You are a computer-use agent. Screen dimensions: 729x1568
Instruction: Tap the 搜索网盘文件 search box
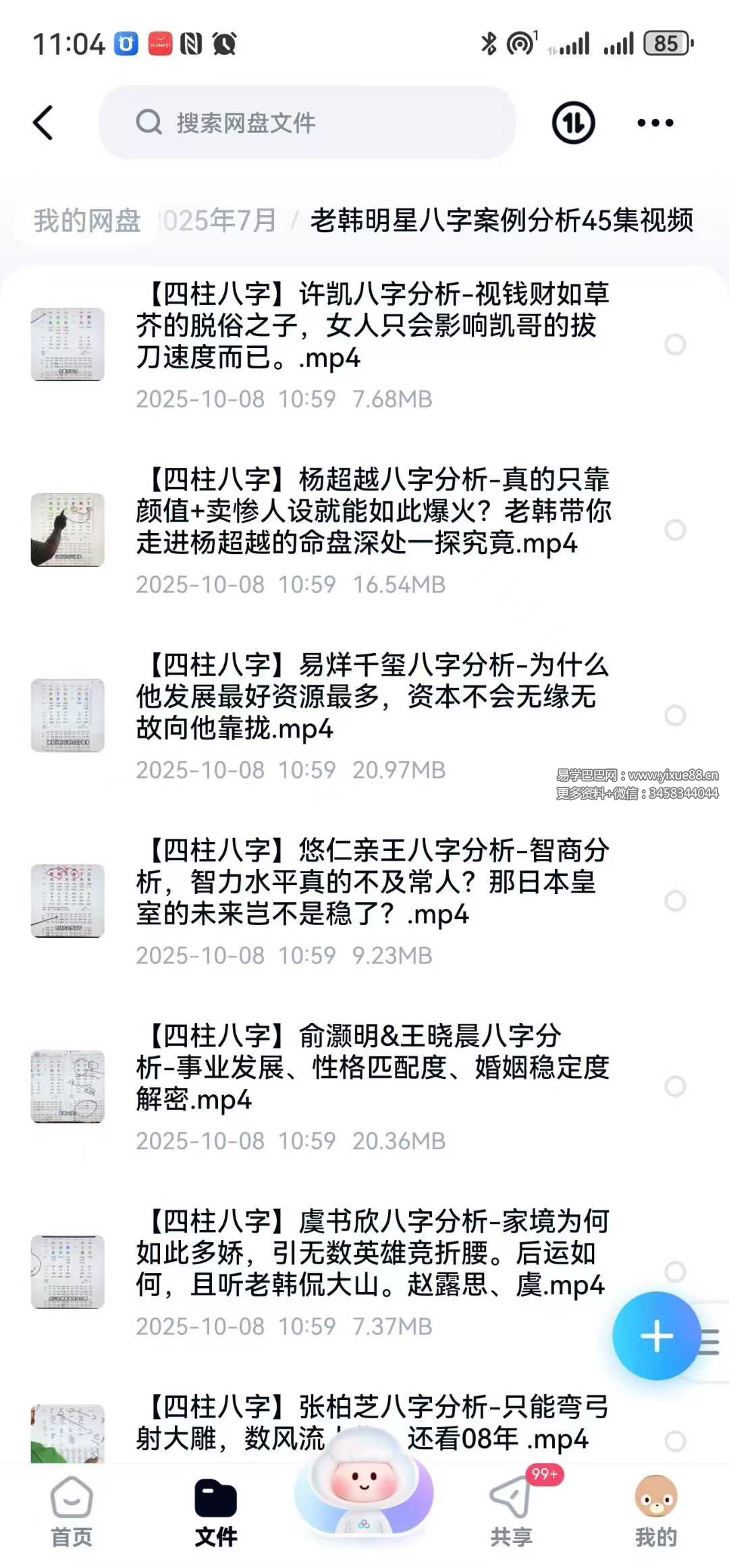tap(307, 123)
